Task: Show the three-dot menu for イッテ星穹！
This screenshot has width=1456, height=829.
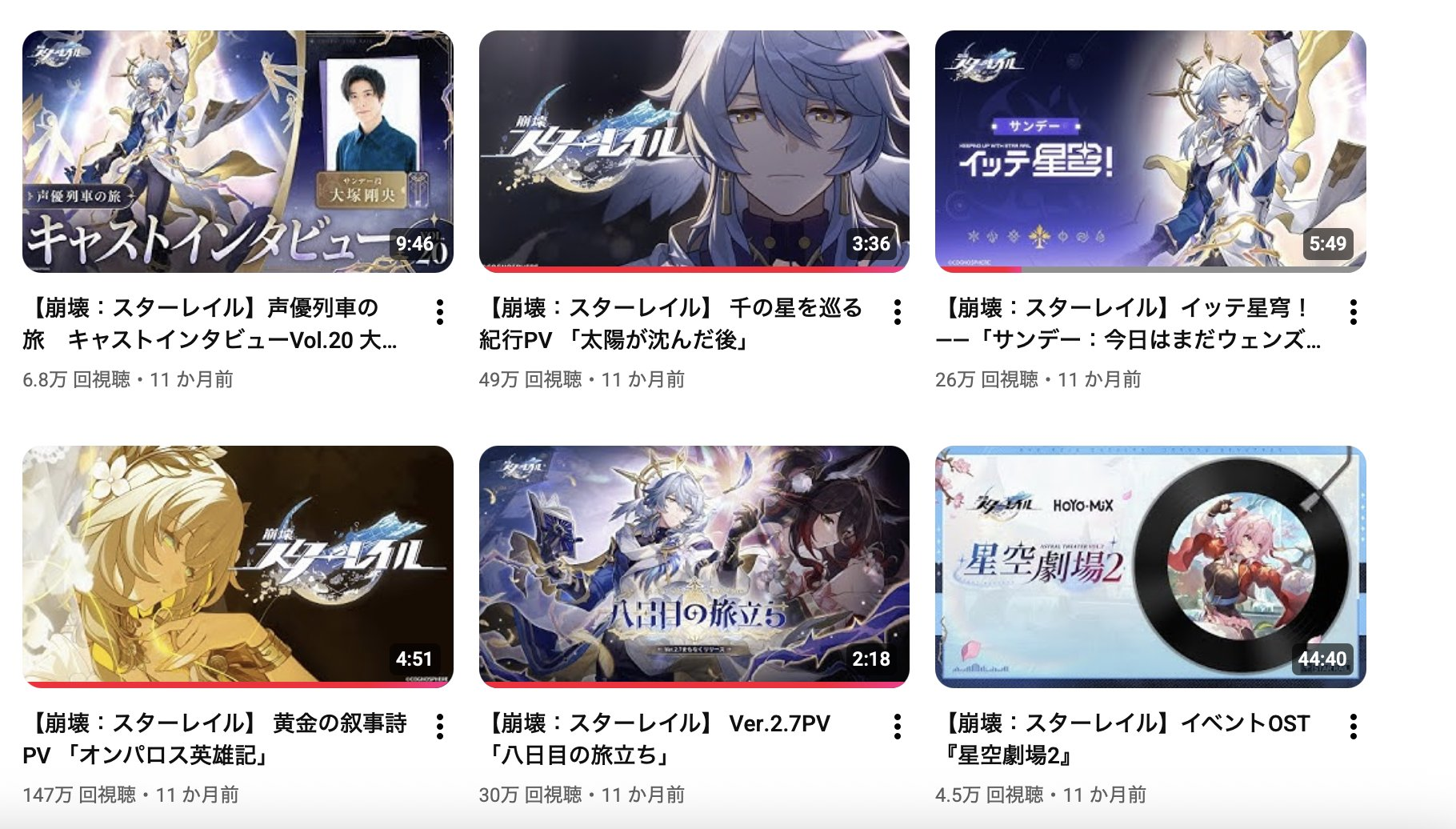Action: click(1354, 312)
